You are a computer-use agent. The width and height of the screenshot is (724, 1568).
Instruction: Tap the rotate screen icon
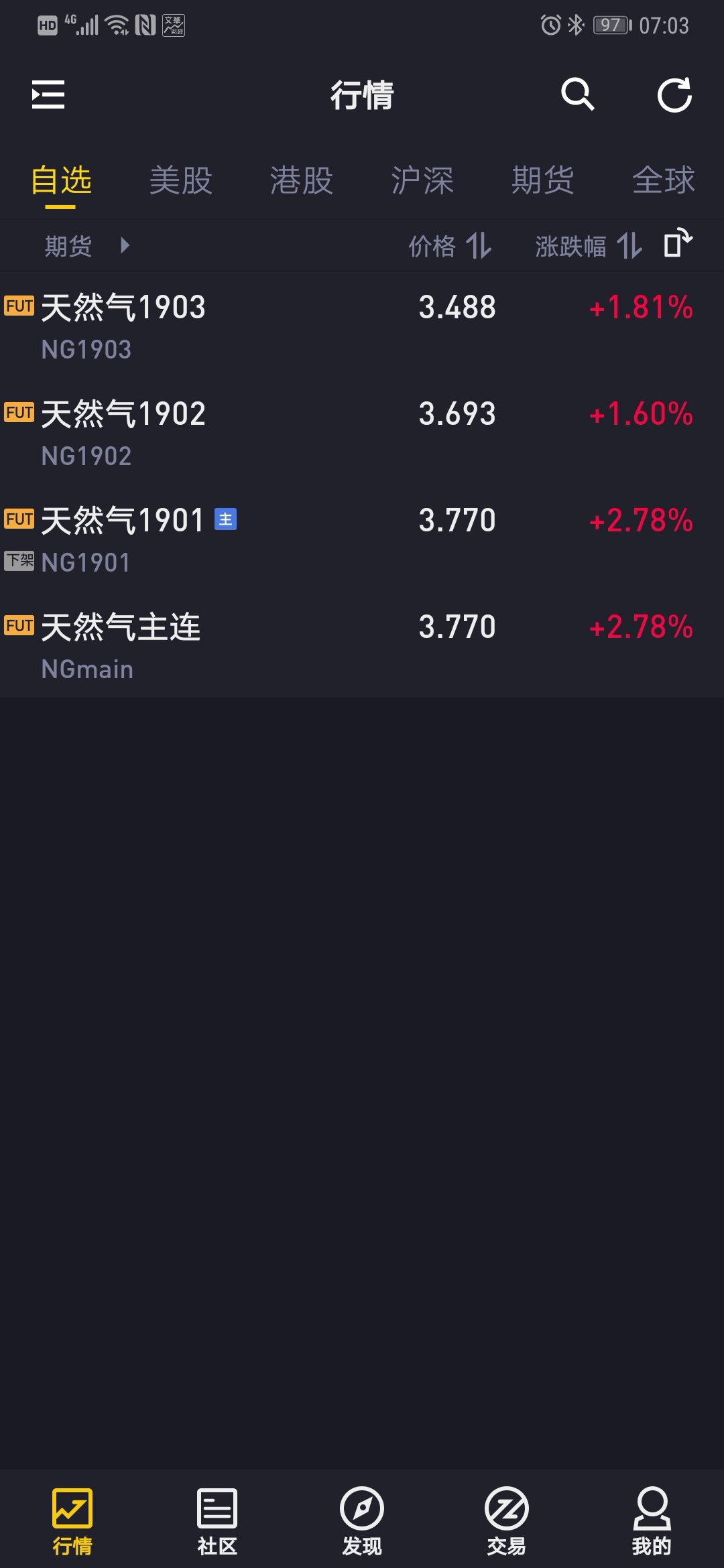[x=678, y=243]
